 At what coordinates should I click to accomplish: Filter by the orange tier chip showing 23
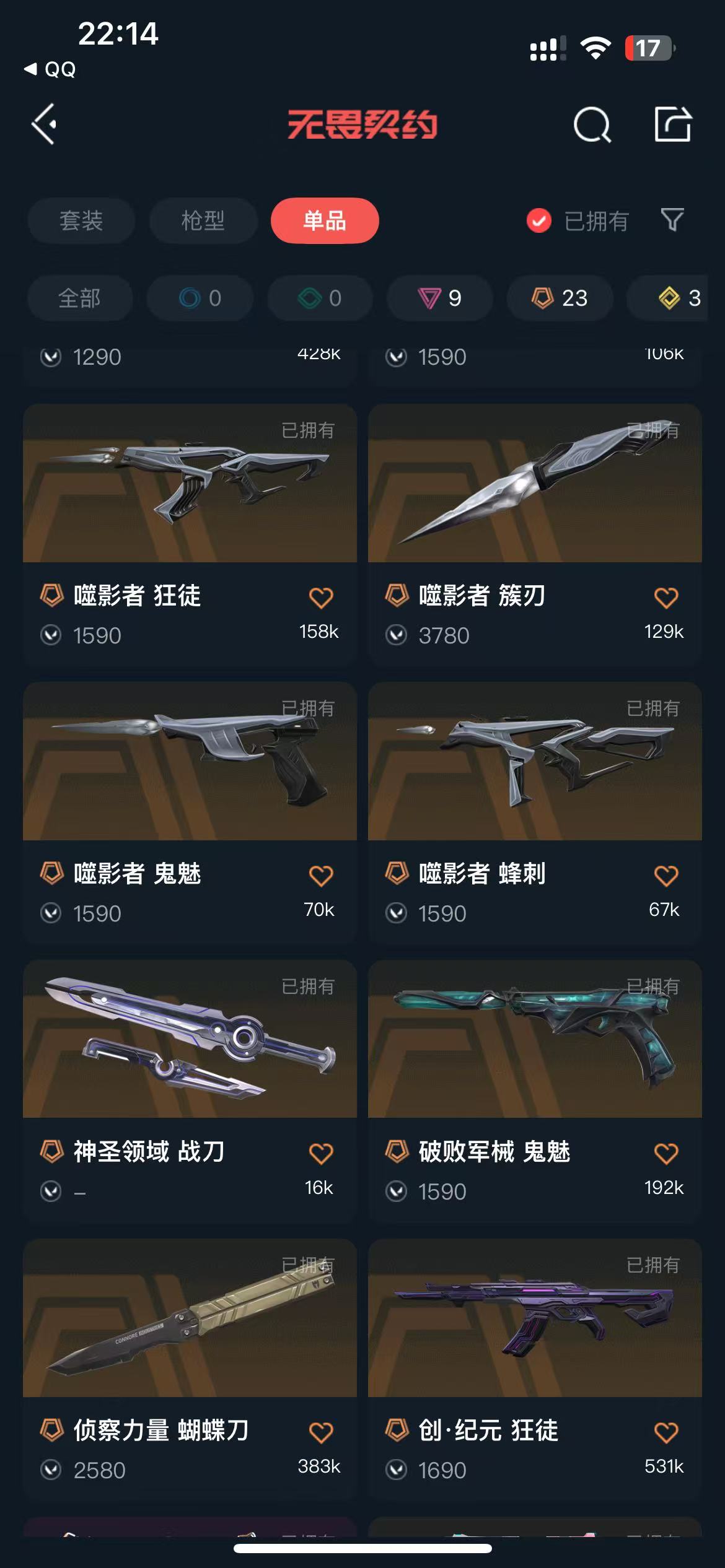coord(560,298)
